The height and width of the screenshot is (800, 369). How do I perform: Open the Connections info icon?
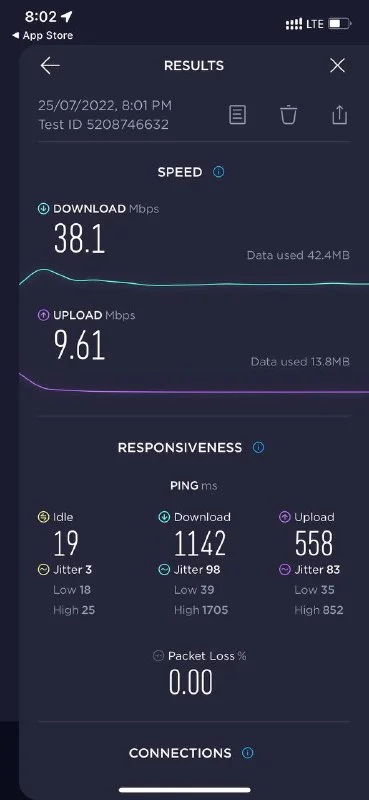[x=248, y=753]
